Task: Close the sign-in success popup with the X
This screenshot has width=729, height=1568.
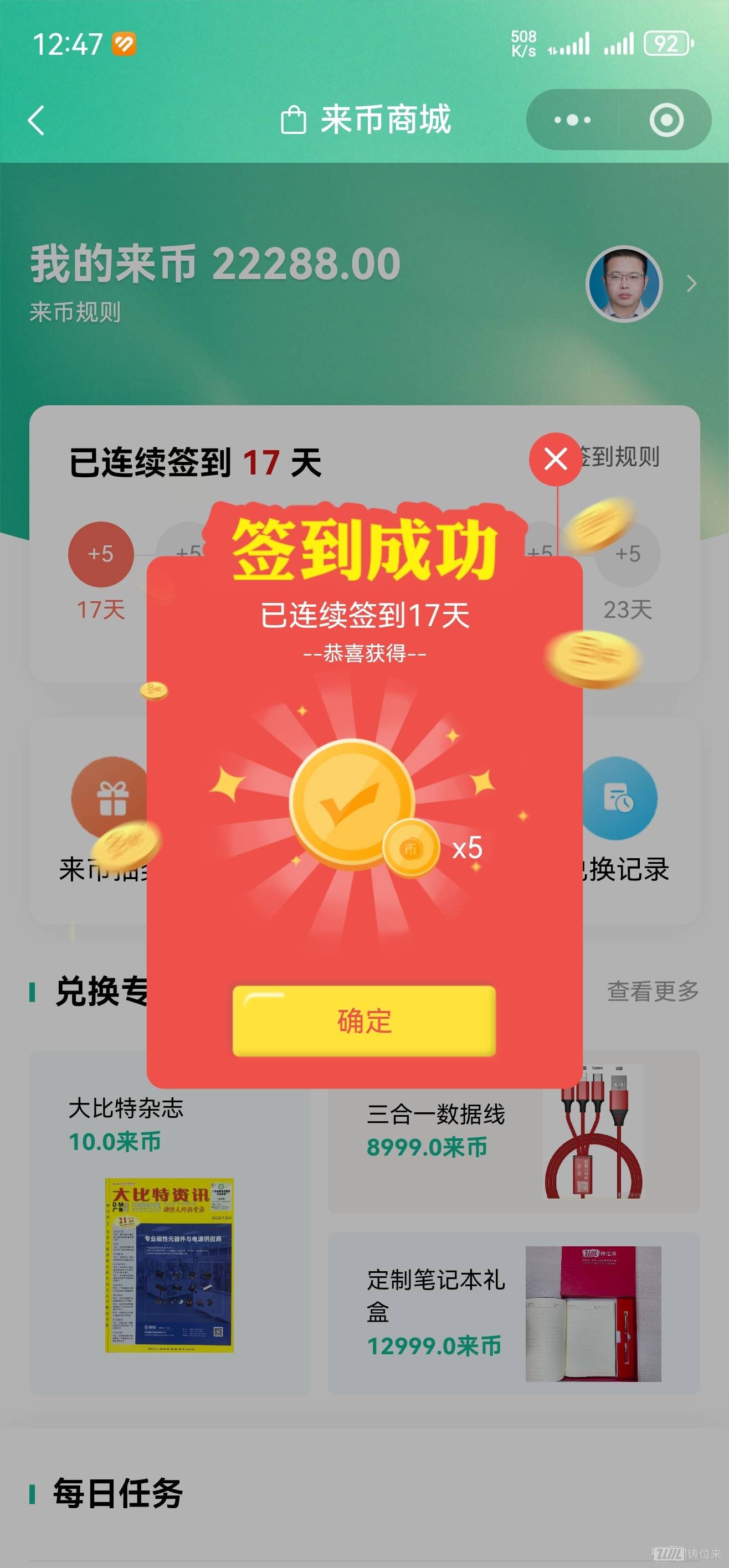Action: pyautogui.click(x=555, y=459)
